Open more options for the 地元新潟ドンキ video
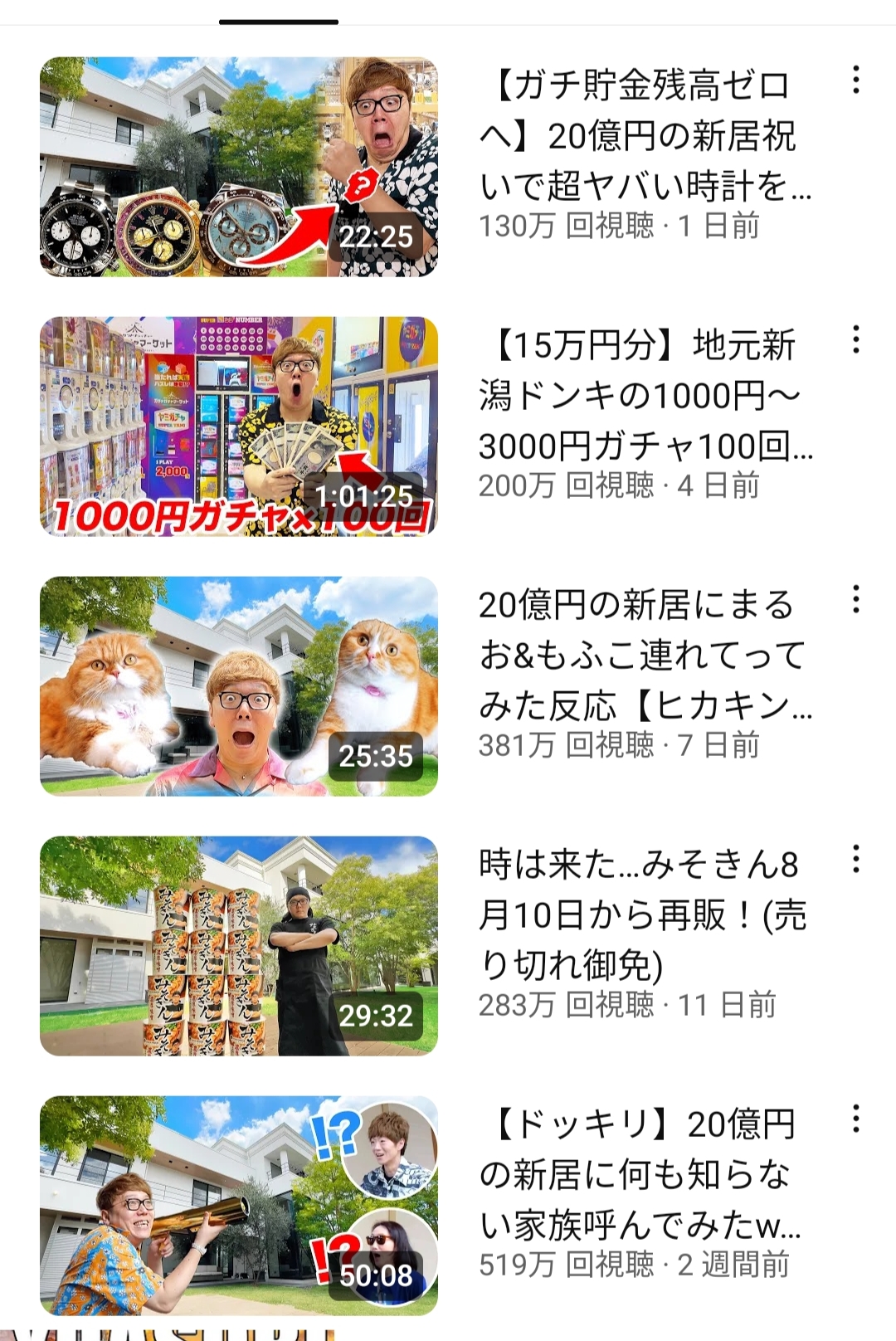Image resolution: width=896 pixels, height=1341 pixels. pos(855,339)
